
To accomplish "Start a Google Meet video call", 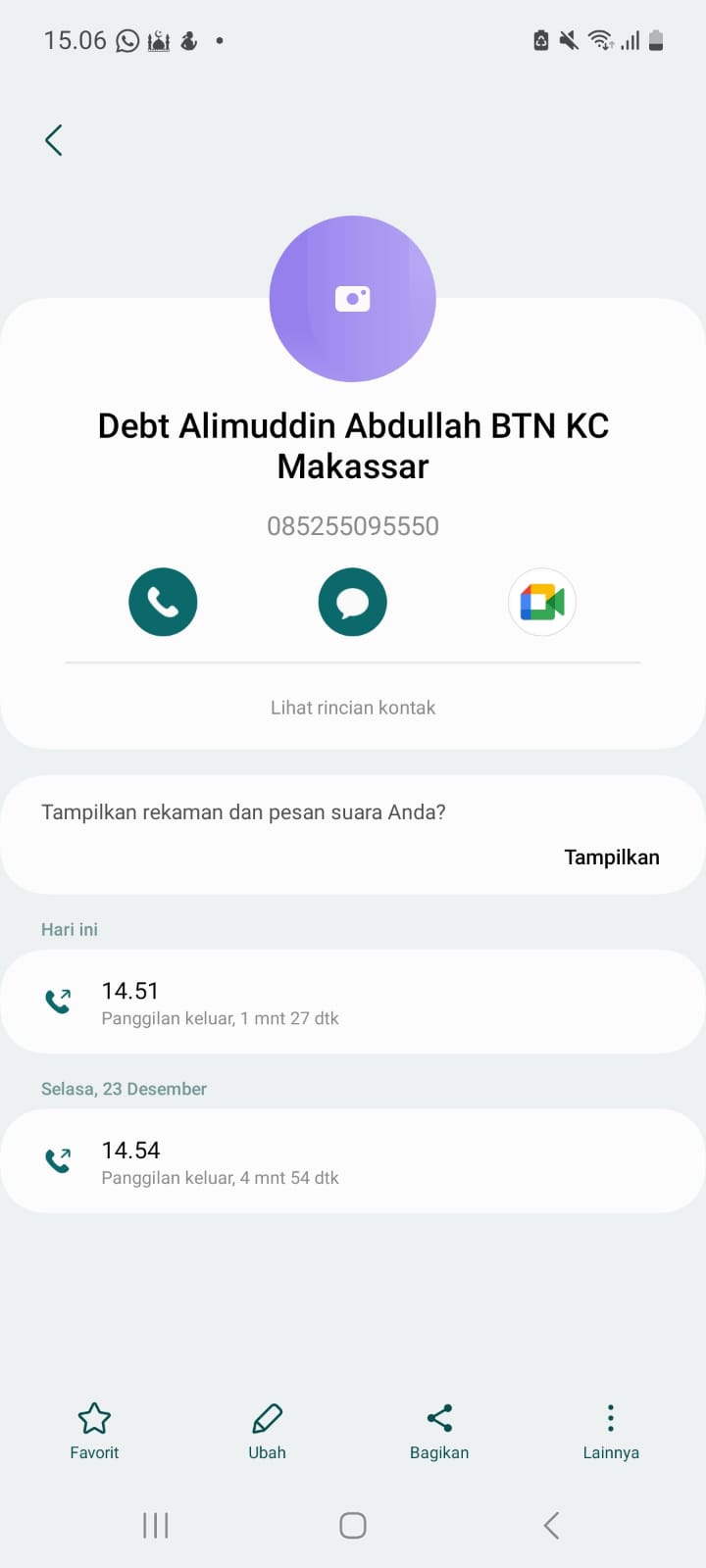I will [541, 602].
